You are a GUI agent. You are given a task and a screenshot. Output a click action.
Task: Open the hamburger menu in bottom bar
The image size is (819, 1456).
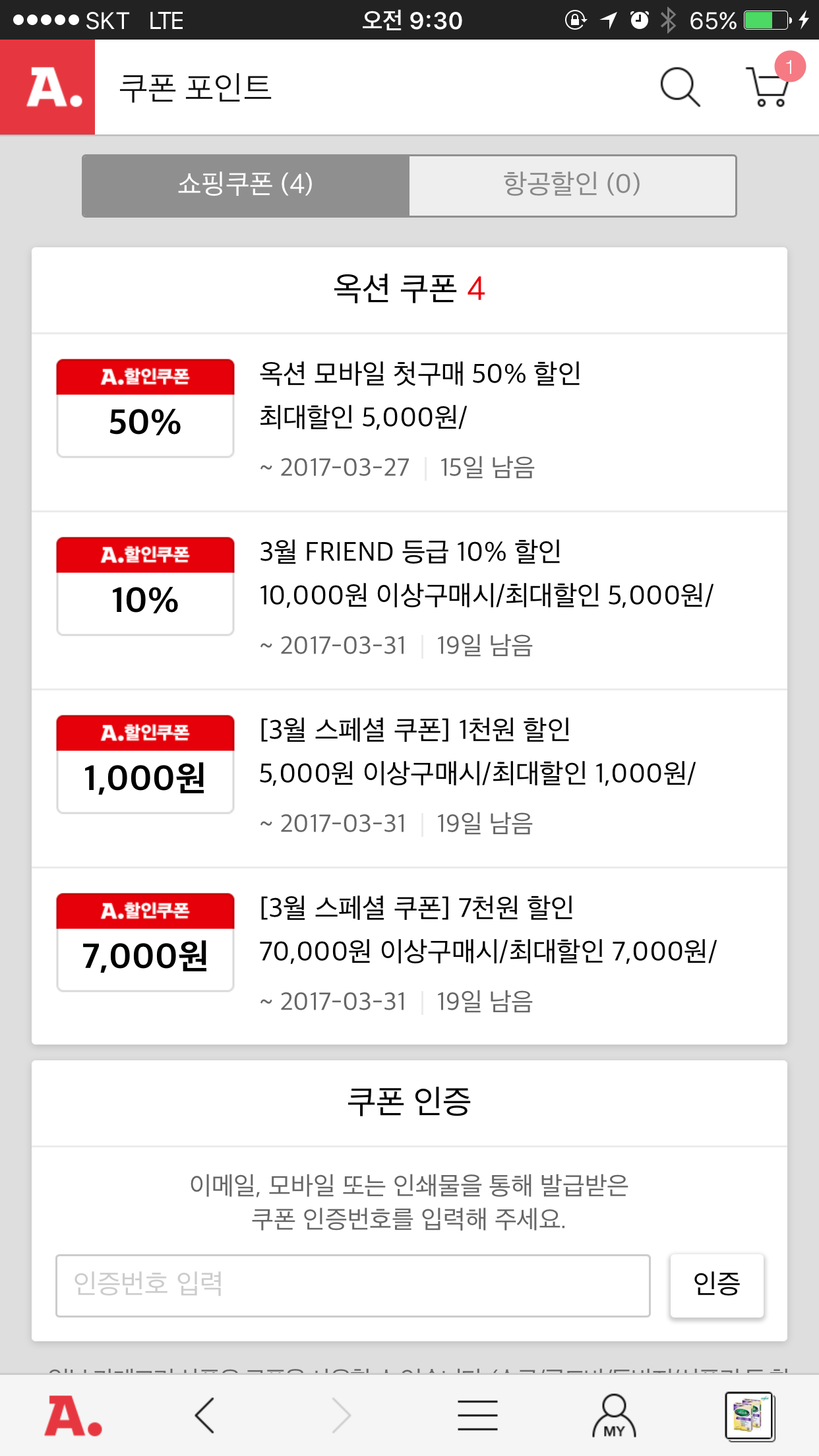[x=477, y=1416]
